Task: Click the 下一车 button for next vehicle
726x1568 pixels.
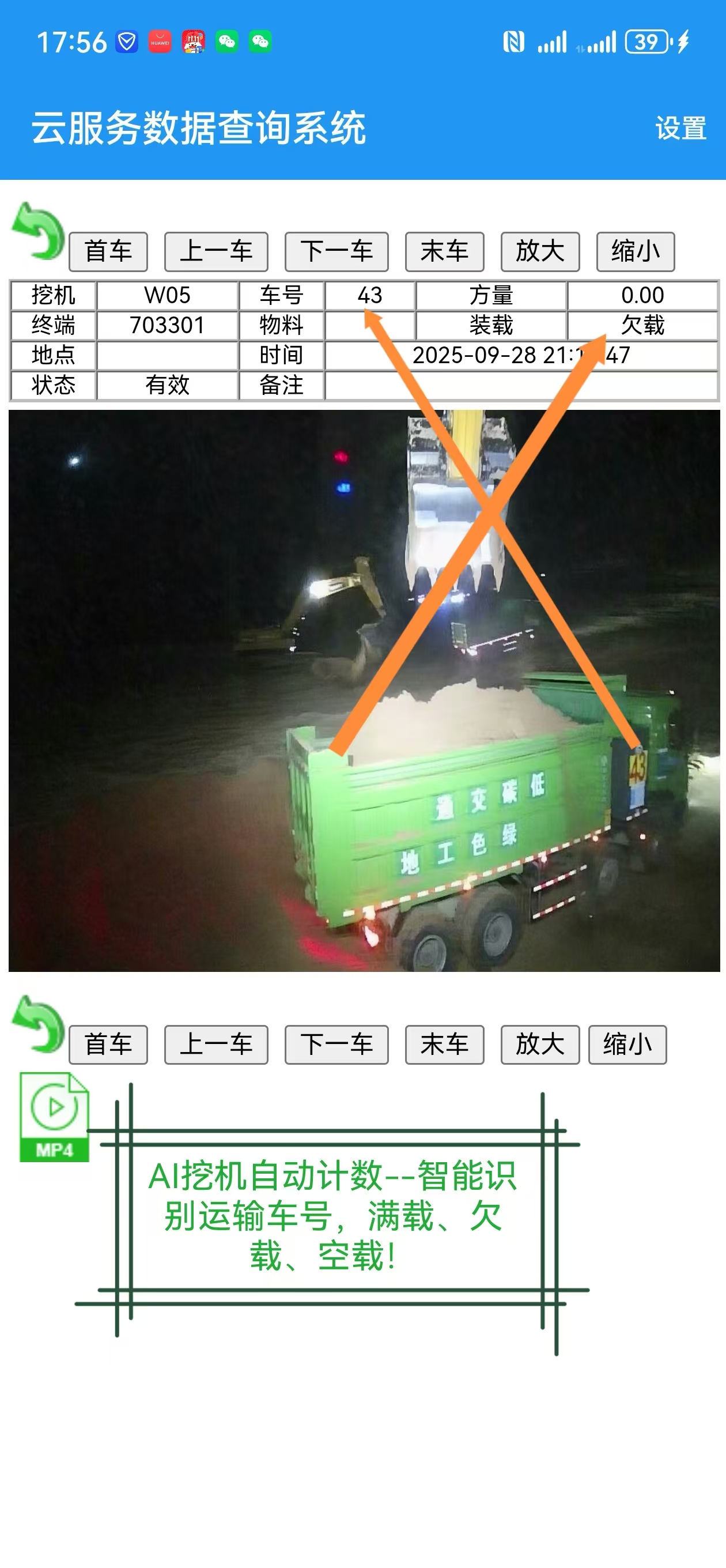Action: [x=336, y=251]
